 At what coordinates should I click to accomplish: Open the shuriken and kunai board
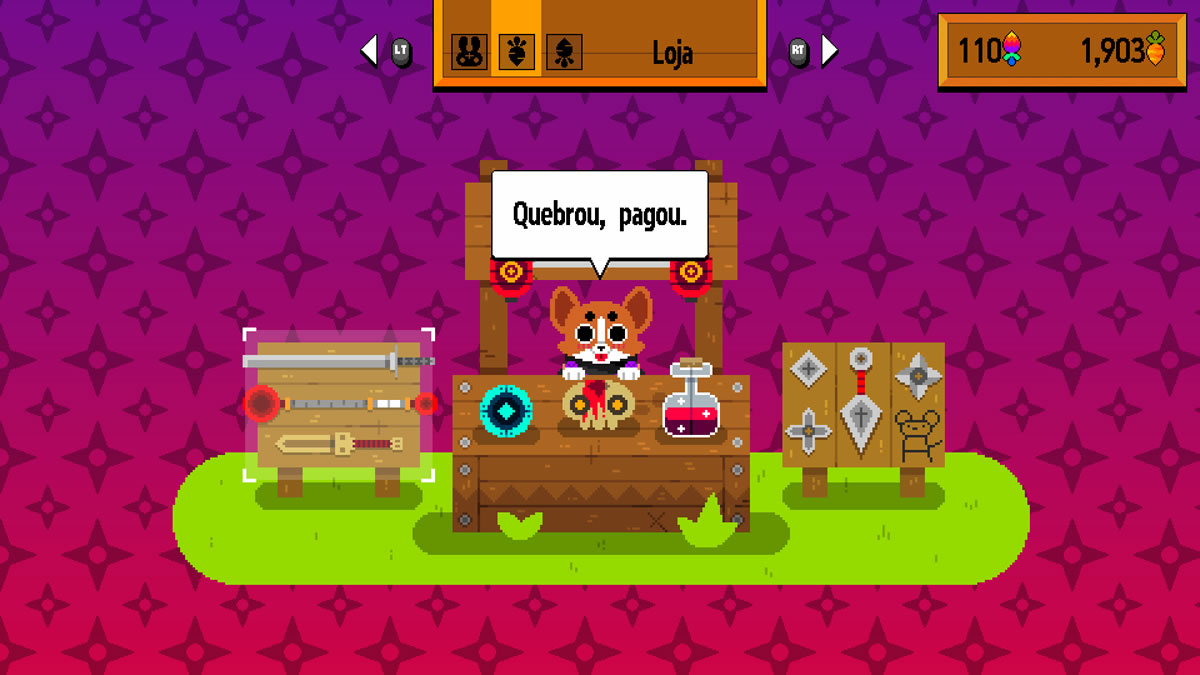pyautogui.click(x=863, y=405)
